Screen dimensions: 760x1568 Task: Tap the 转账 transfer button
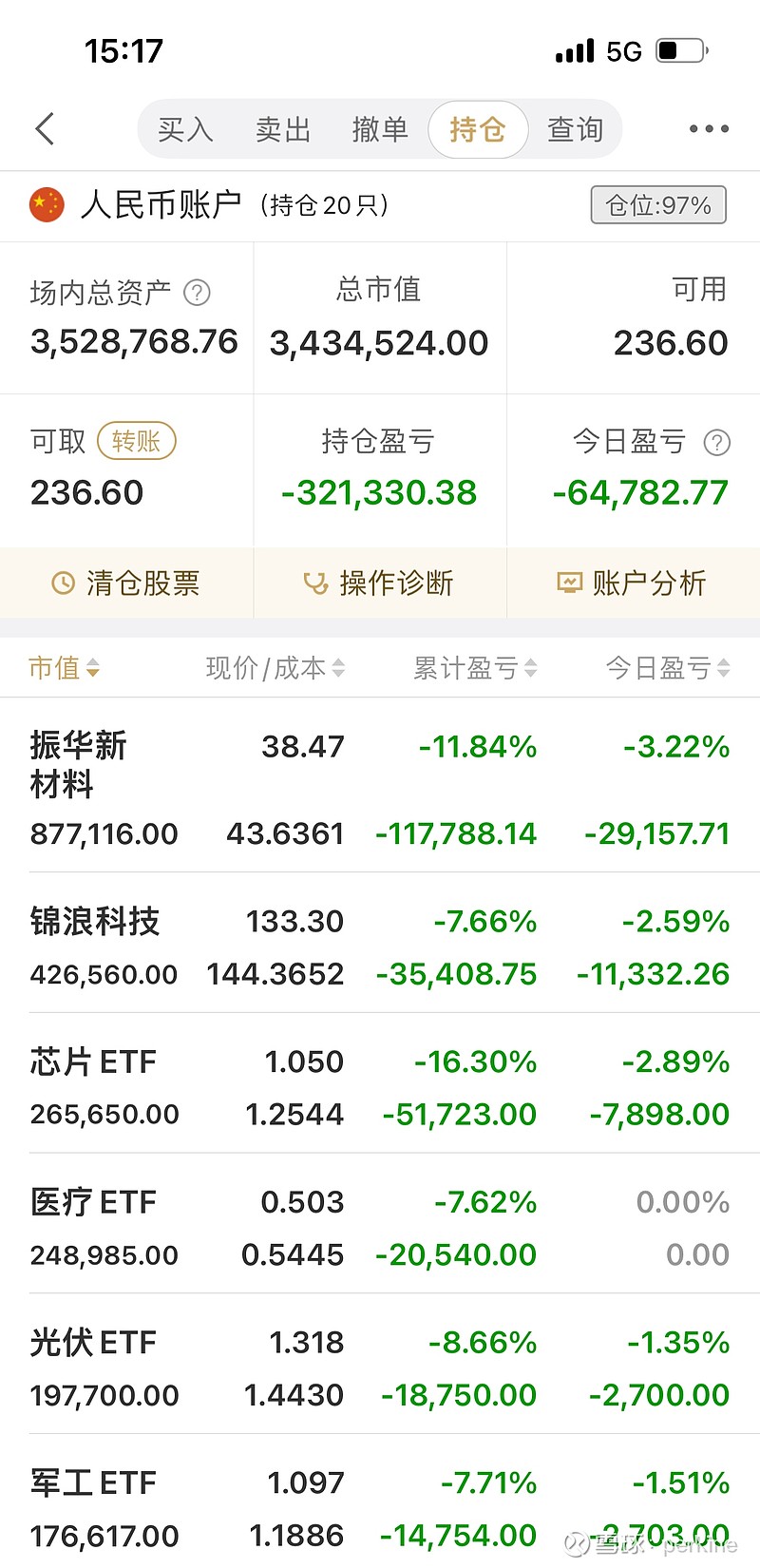136,440
